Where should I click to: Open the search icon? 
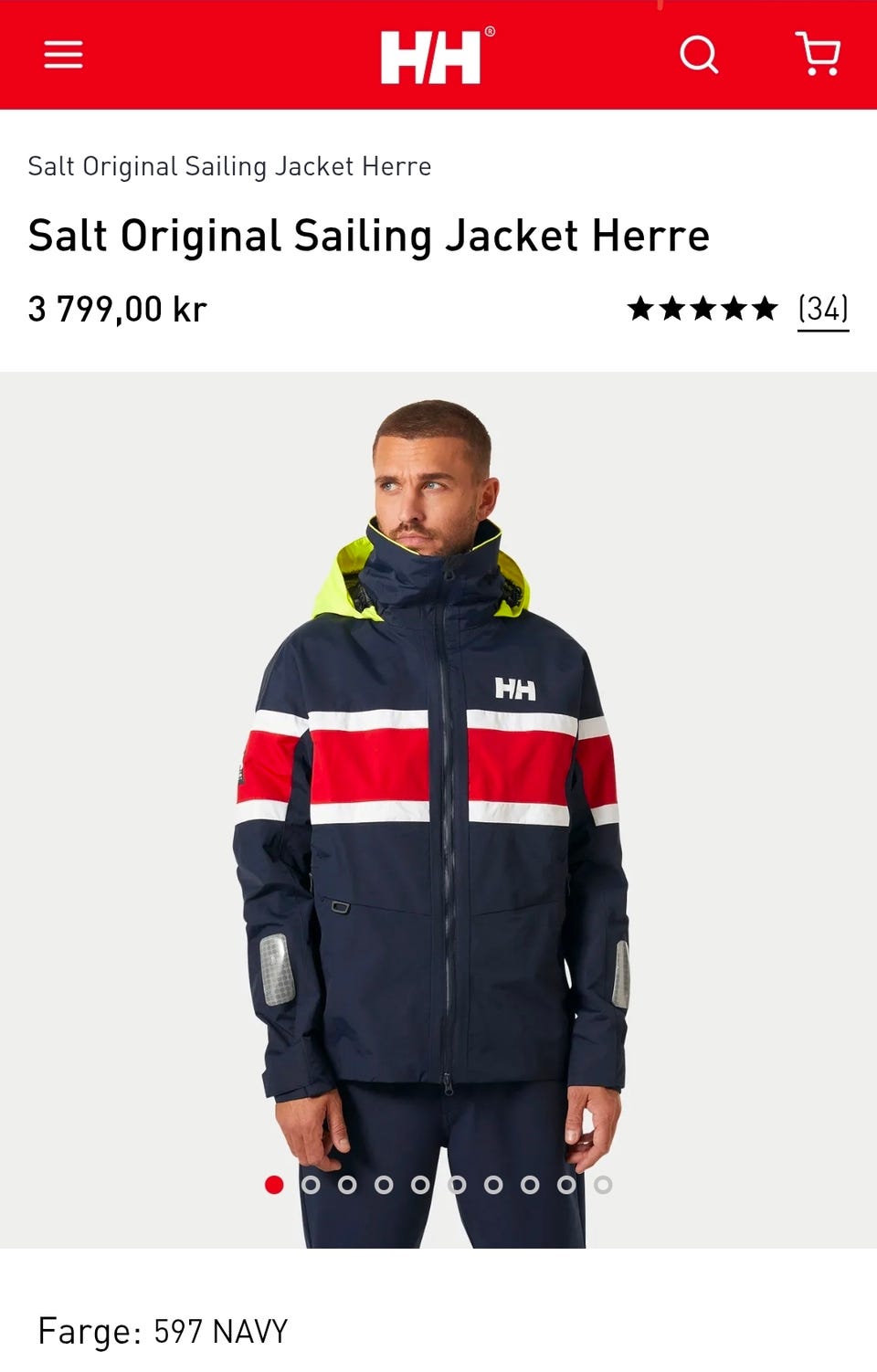click(x=699, y=55)
